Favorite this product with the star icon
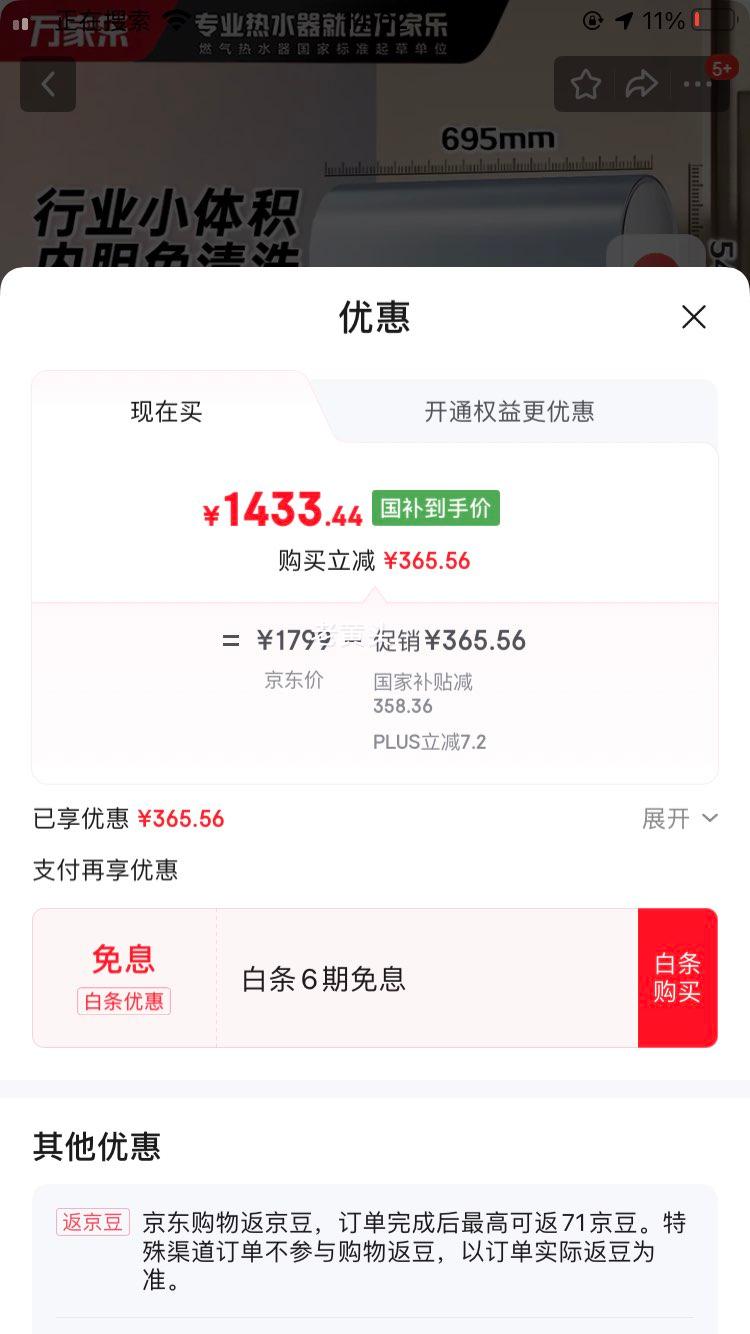The height and width of the screenshot is (1334, 750). (586, 85)
